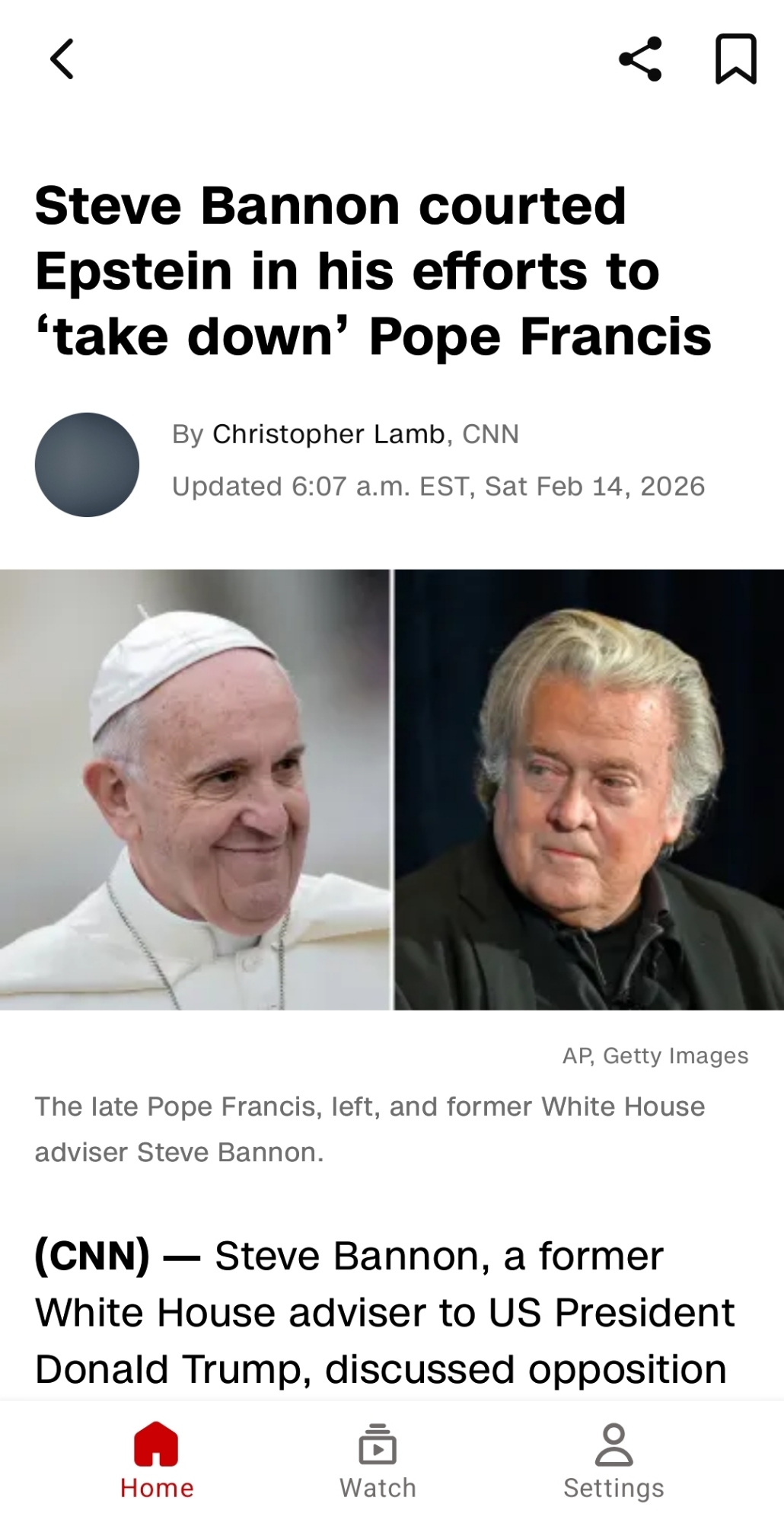784x1523 pixels.
Task: Share this CNN article
Action: [x=640, y=59]
